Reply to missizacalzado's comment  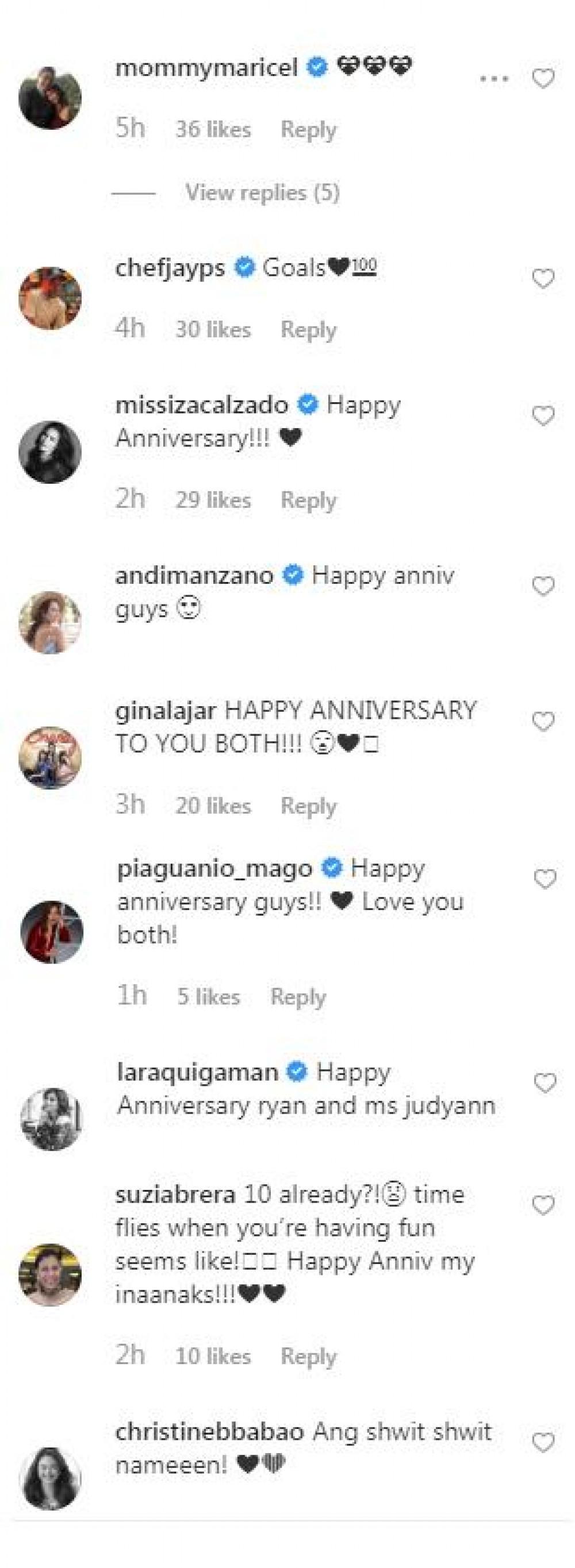pos(308,500)
